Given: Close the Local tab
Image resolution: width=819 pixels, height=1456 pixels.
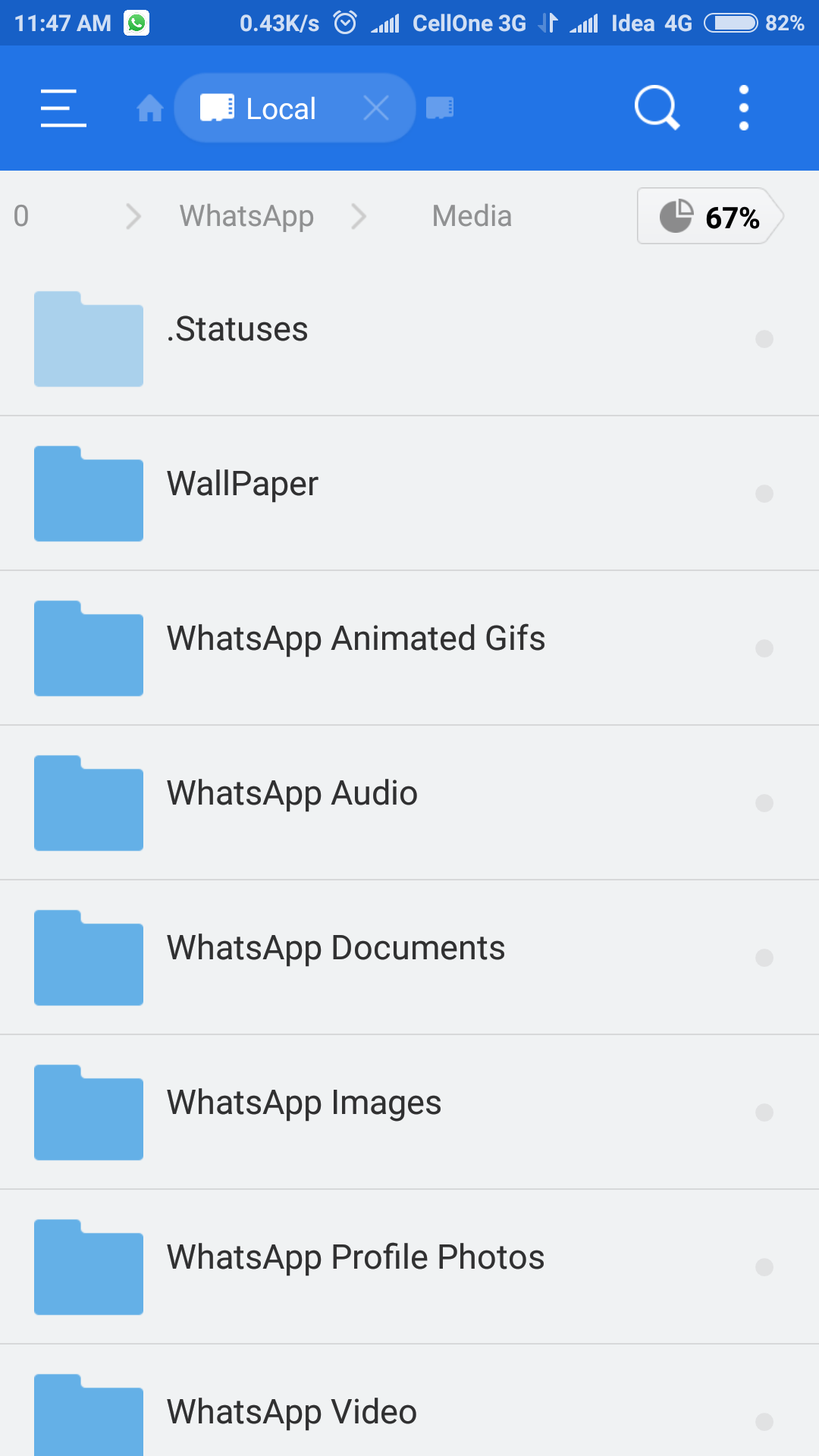Looking at the screenshot, I should [376, 108].
